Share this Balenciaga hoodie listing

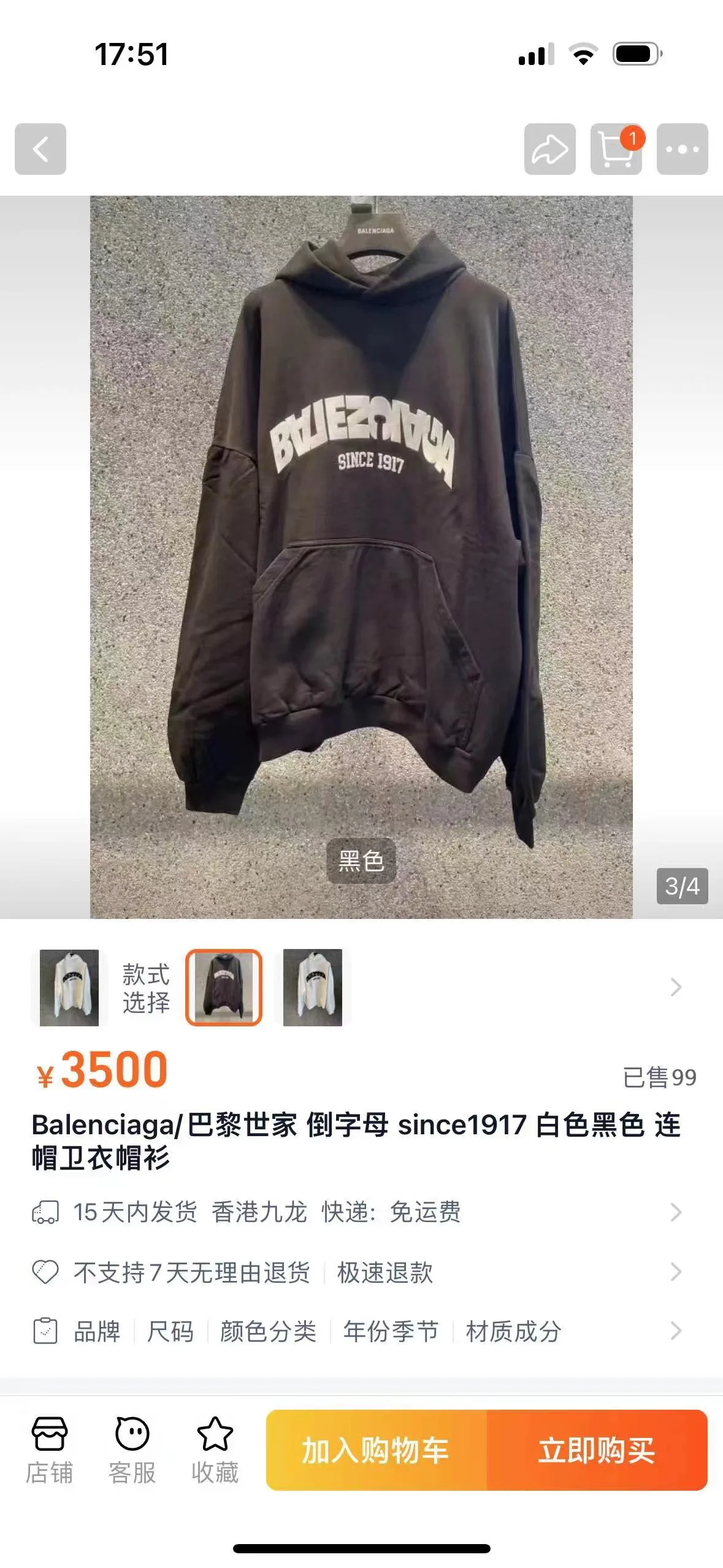tap(549, 149)
